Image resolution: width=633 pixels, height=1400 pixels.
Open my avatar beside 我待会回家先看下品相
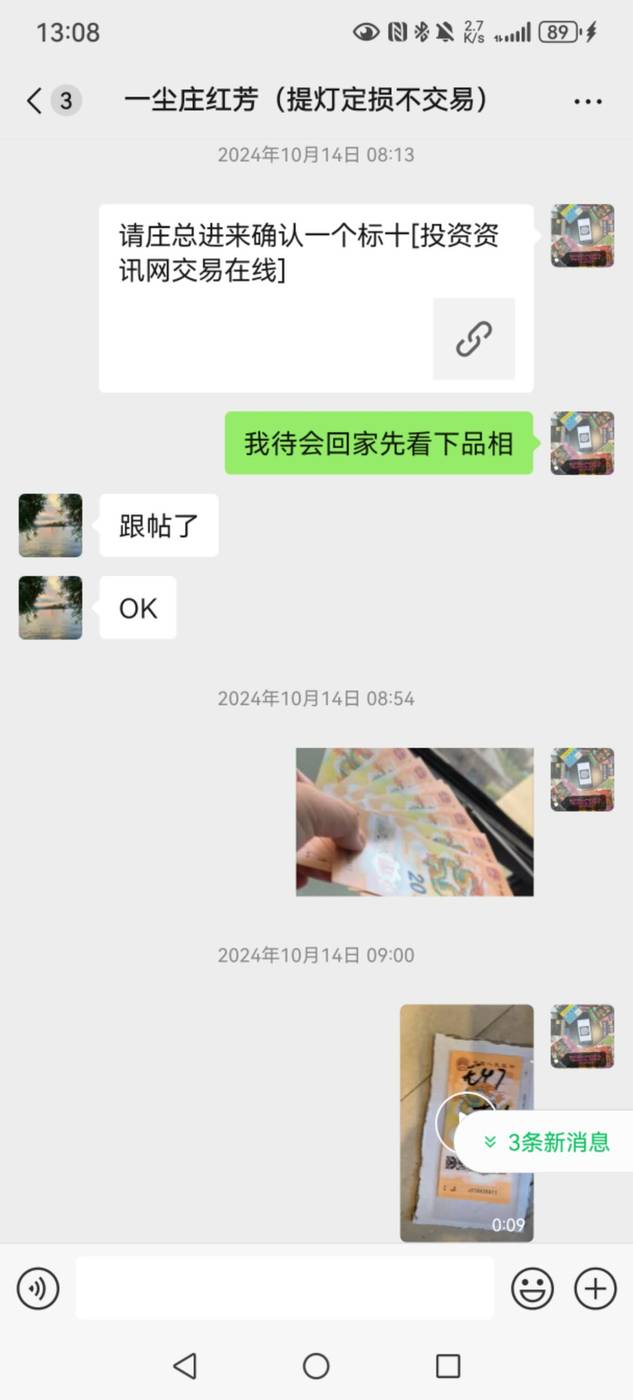click(x=583, y=443)
